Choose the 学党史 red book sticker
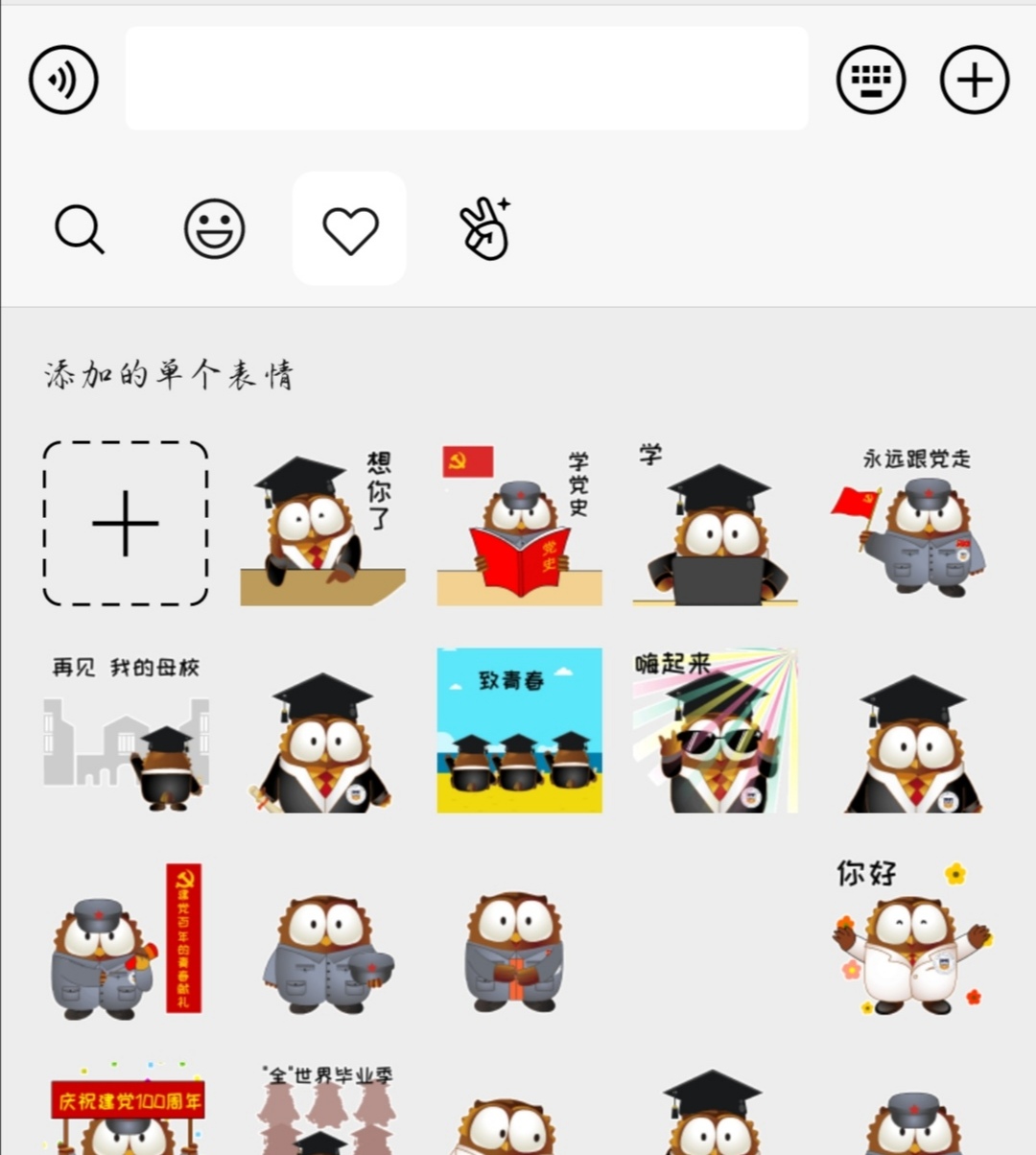The height and width of the screenshot is (1155, 1036). point(520,525)
